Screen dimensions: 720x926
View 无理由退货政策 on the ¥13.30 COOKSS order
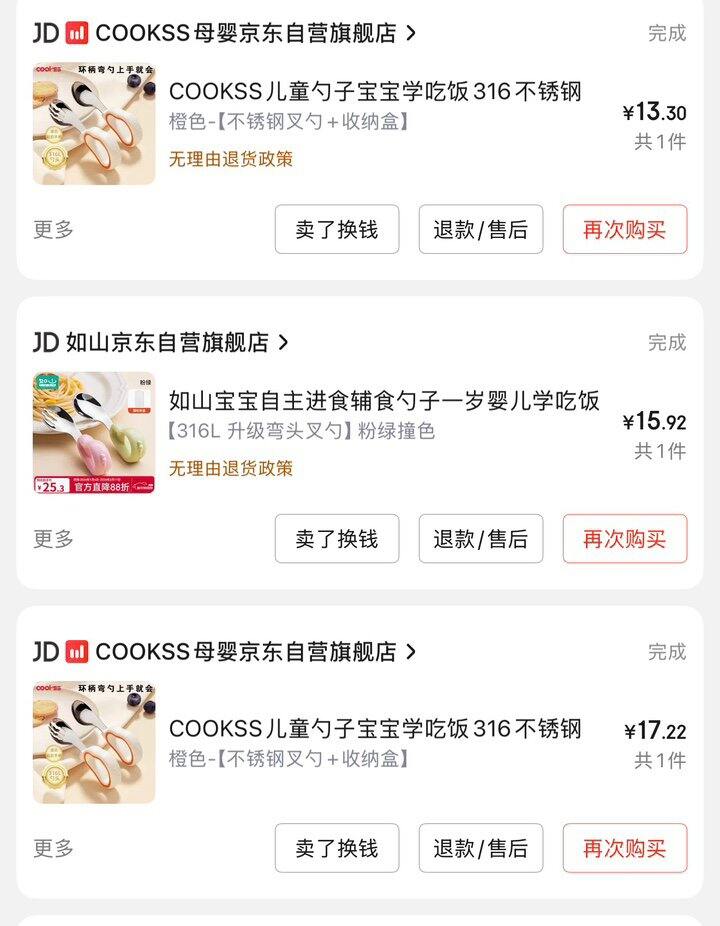coord(231,159)
